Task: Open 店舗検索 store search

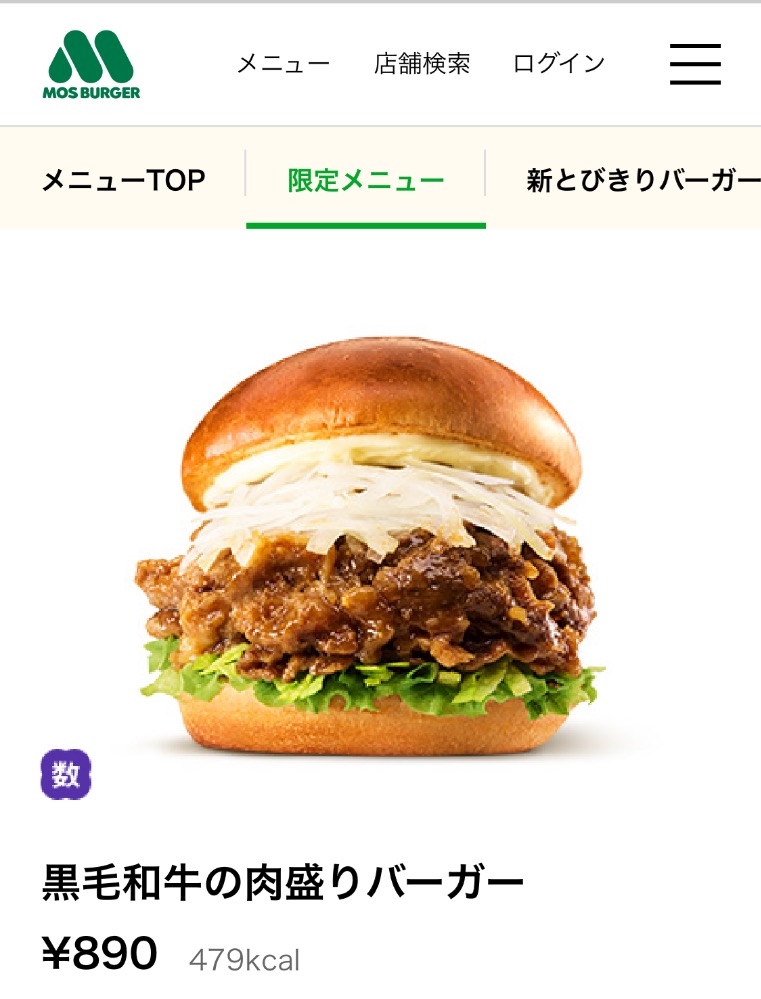Action: click(x=422, y=64)
